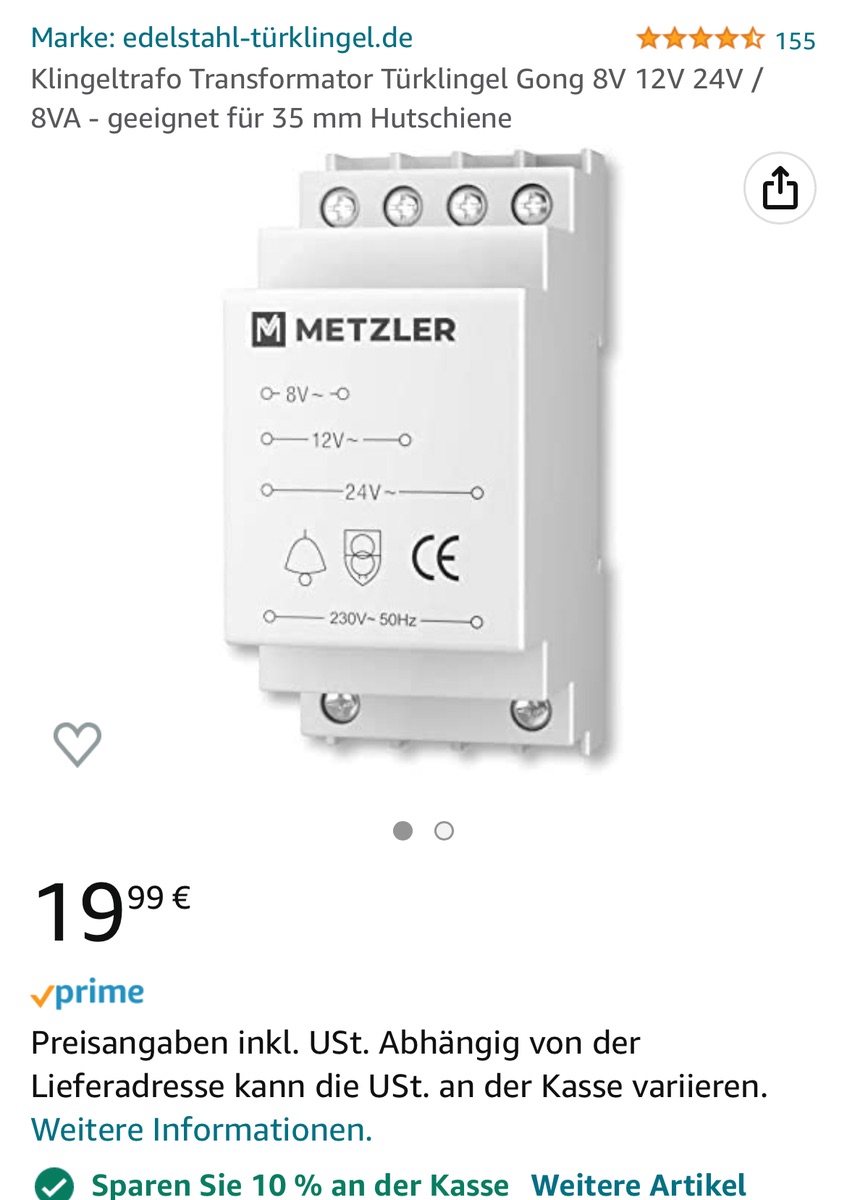Open Weitere Informationen about taxes
The width and height of the screenshot is (847, 1200).
pyautogui.click(x=201, y=1130)
